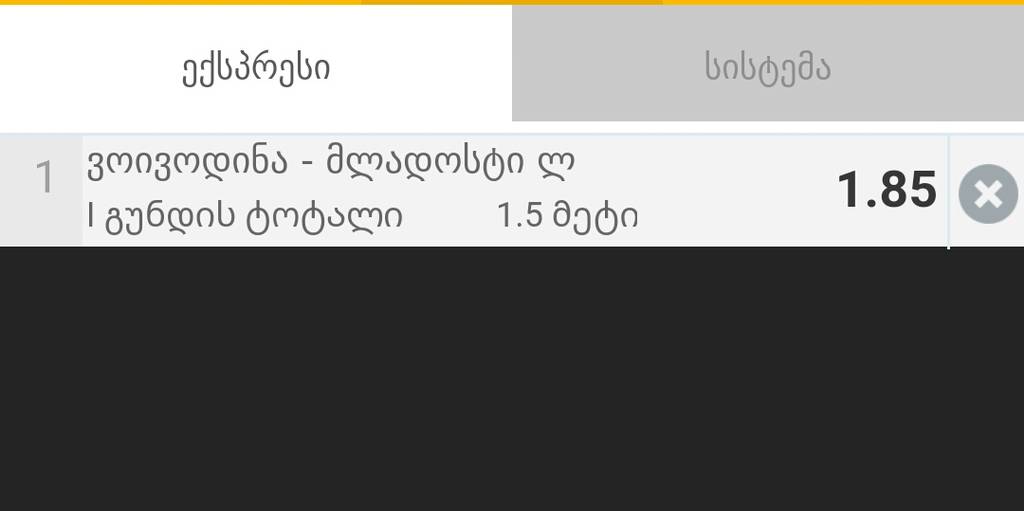
Task: Open the ვოივოდინა - მლადოსტი ლ bet row
Action: click(450, 190)
